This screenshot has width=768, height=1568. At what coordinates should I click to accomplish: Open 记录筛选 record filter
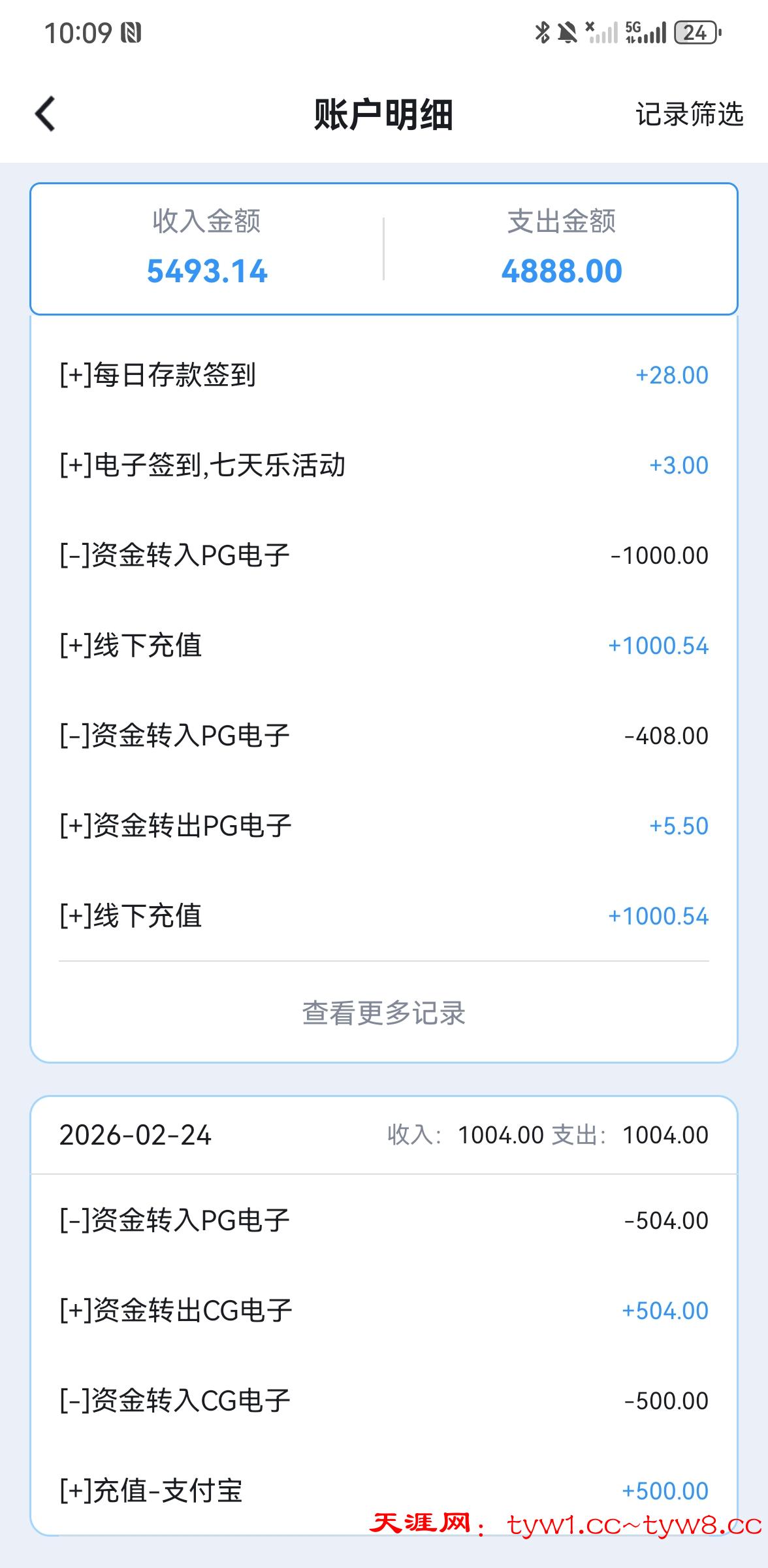[689, 114]
